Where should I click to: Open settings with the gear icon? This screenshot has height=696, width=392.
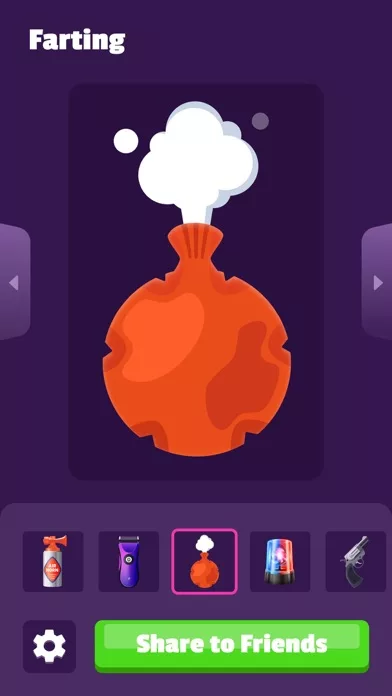click(x=49, y=646)
